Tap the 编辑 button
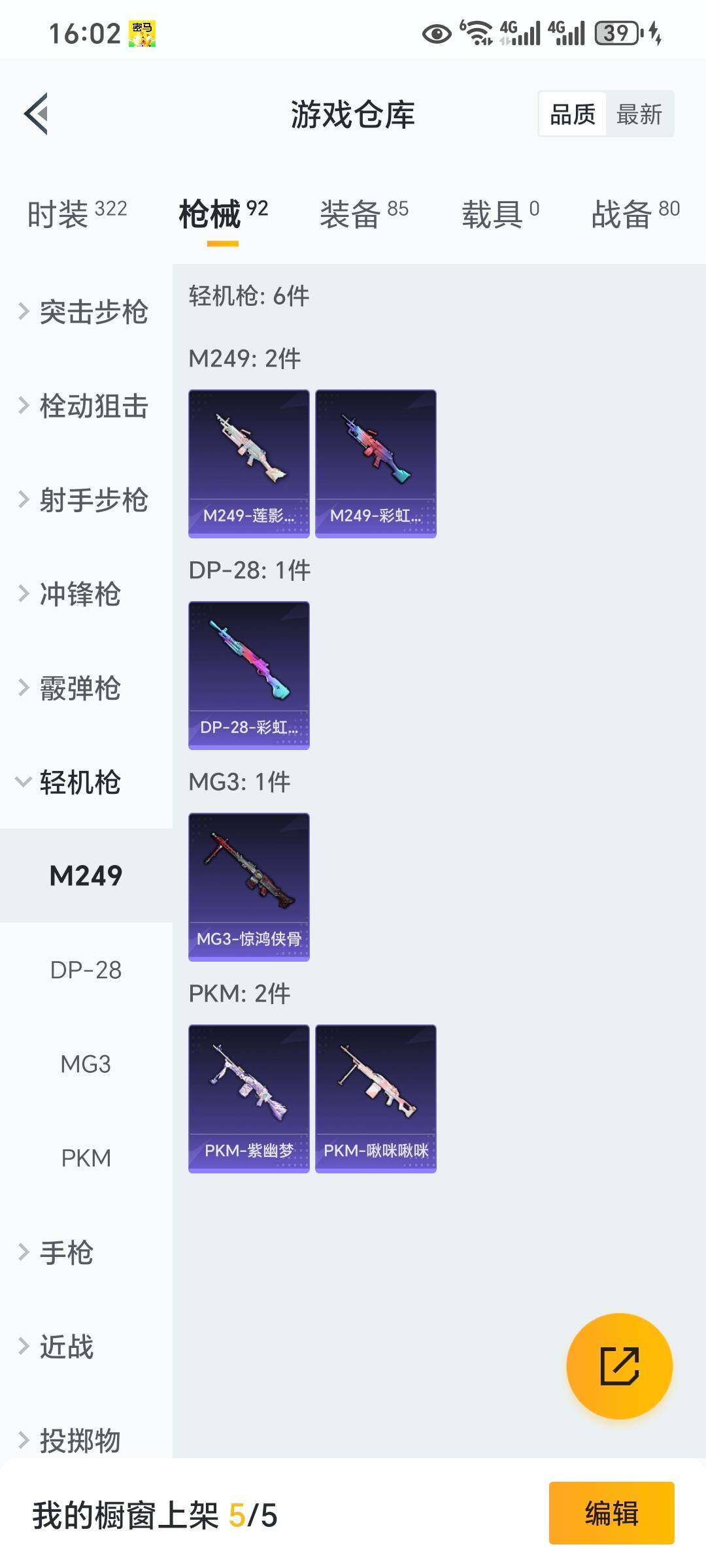 coord(611,1513)
